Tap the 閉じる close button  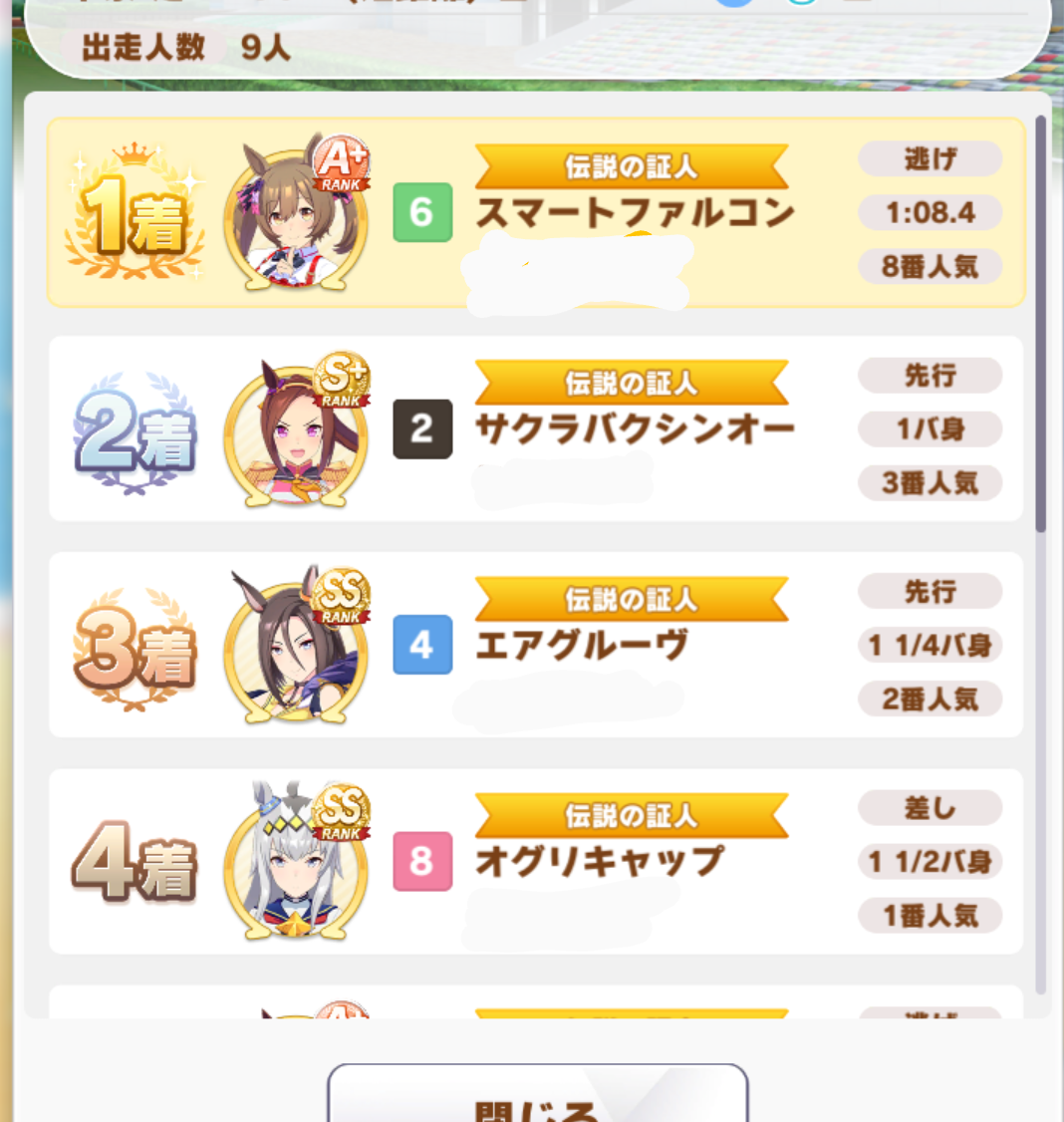[x=537, y=1094]
